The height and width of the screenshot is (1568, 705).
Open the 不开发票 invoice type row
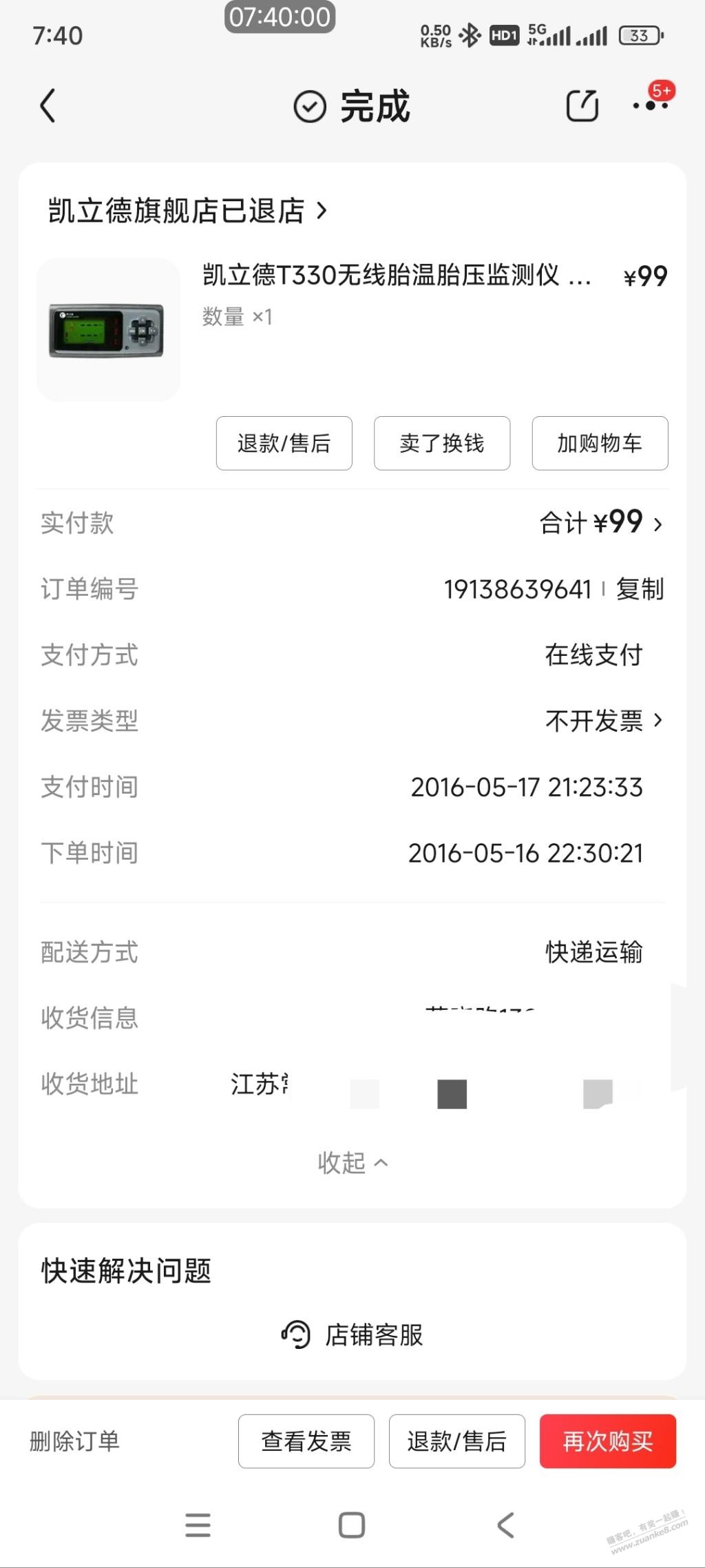603,721
